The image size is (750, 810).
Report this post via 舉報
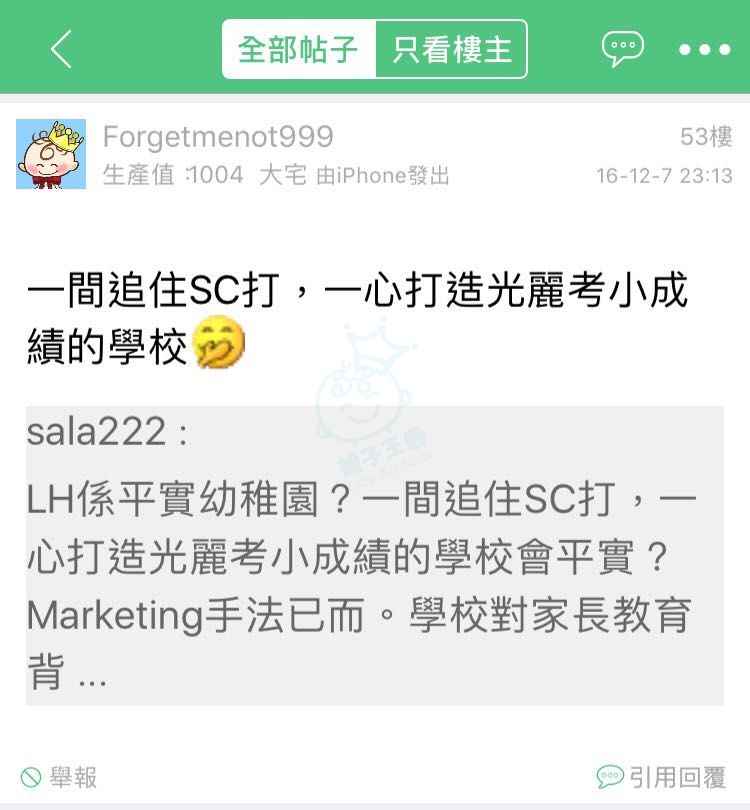coord(60,776)
